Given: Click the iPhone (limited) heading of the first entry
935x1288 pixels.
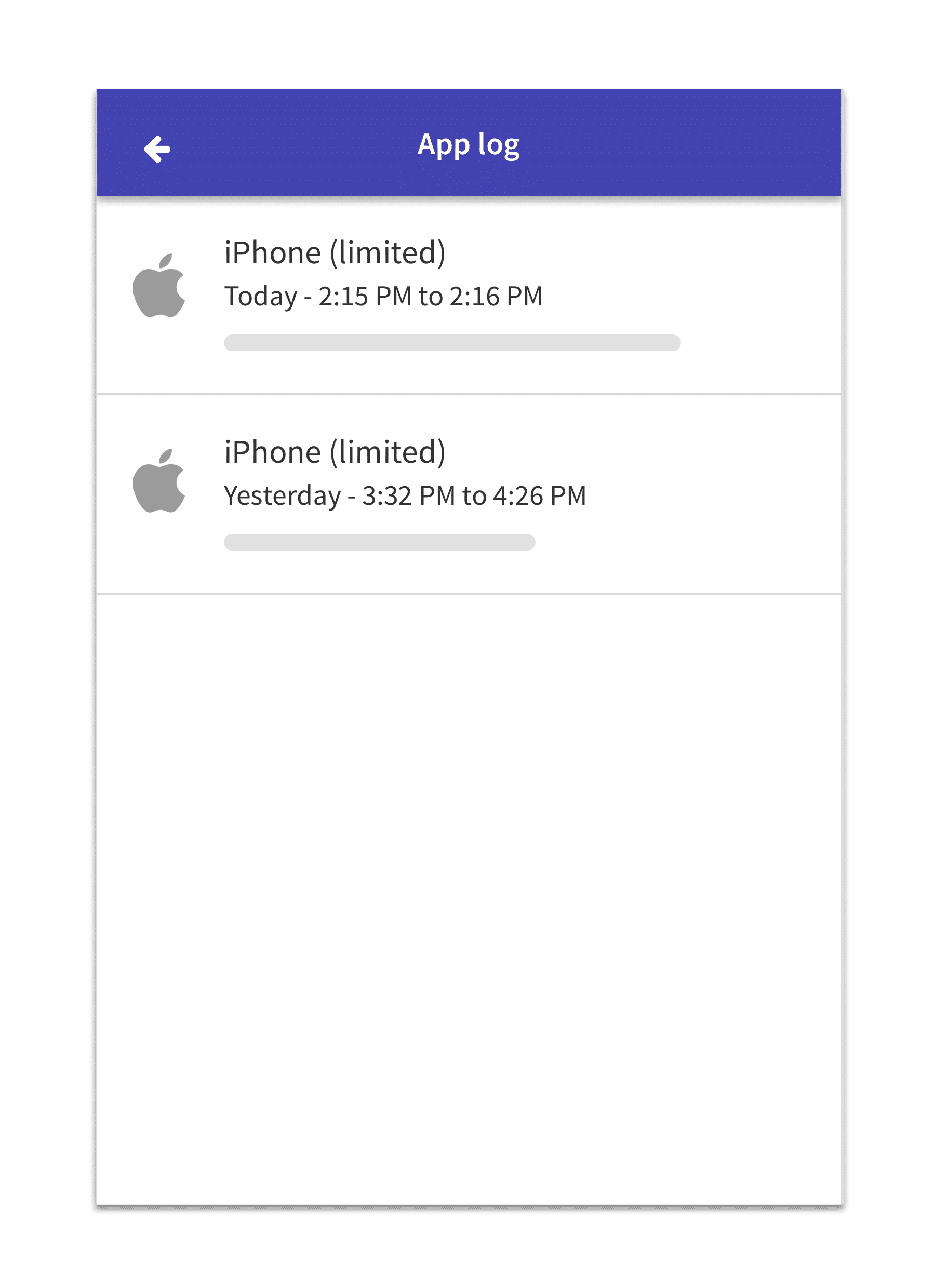Looking at the screenshot, I should point(335,252).
